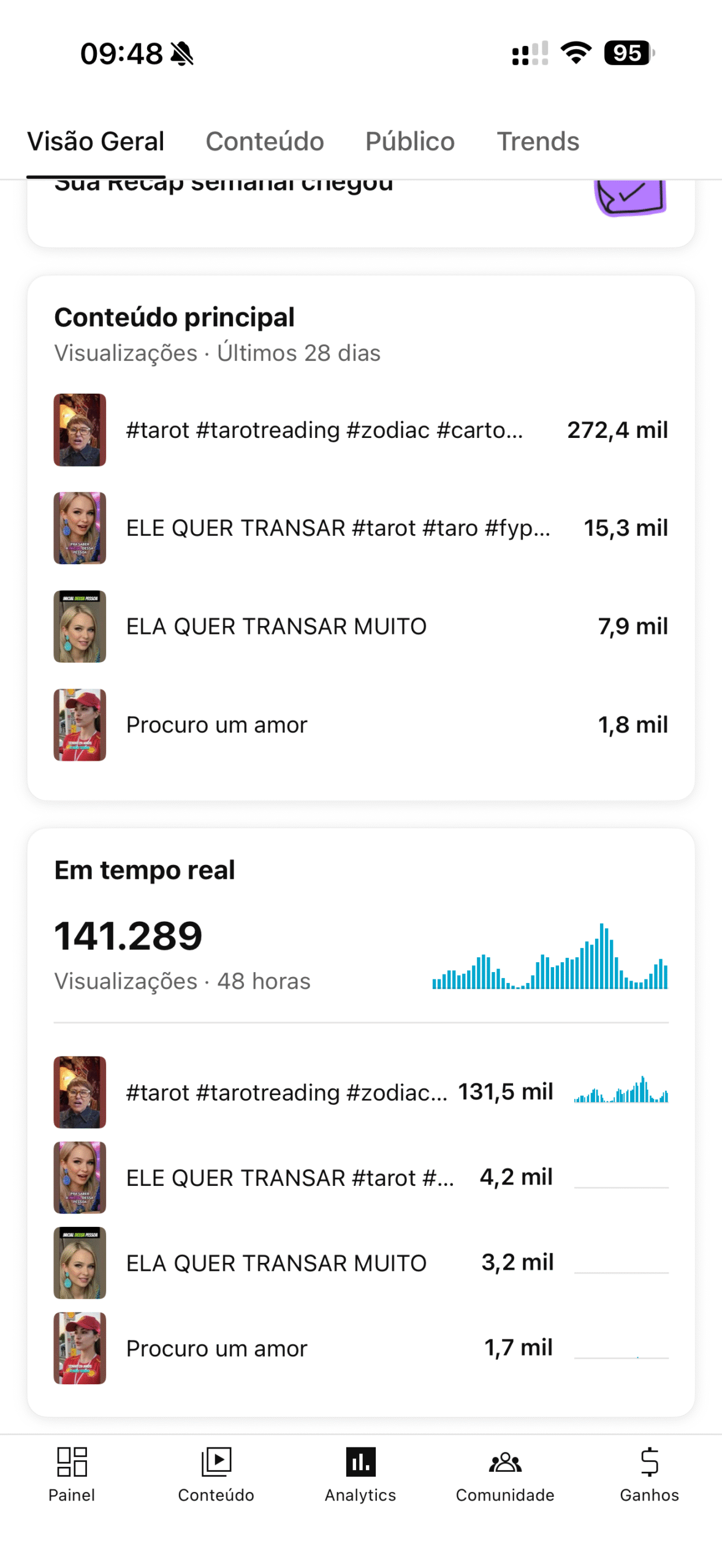The image size is (722, 1568).
Task: Open top video with 272,4 mil views
Action: coord(360,430)
